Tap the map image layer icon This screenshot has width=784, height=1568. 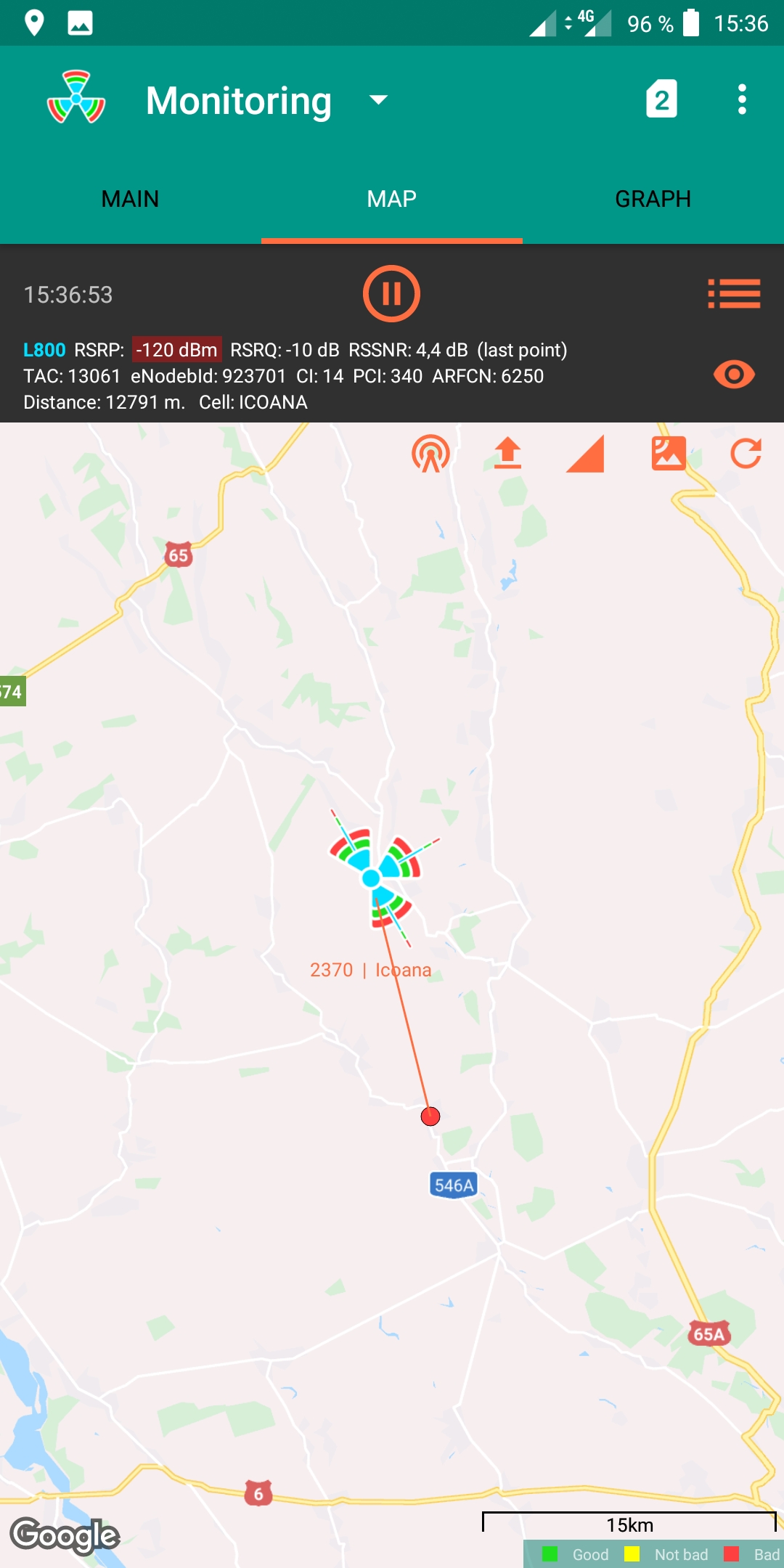tap(669, 454)
